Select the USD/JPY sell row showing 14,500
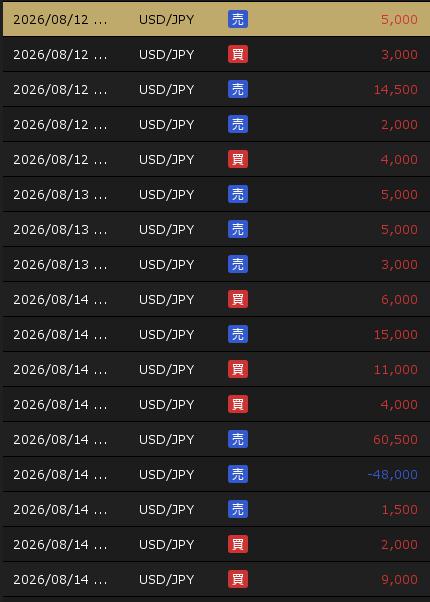 click(216, 89)
